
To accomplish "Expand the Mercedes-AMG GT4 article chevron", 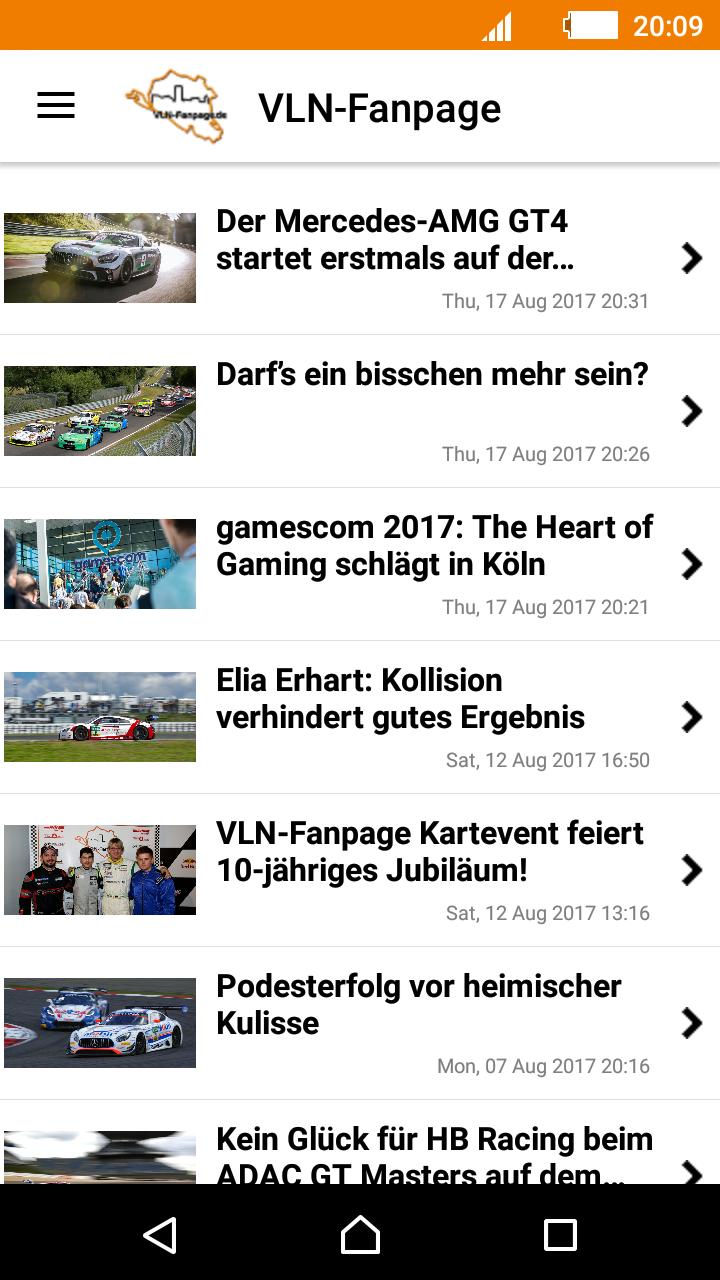I will tap(691, 258).
